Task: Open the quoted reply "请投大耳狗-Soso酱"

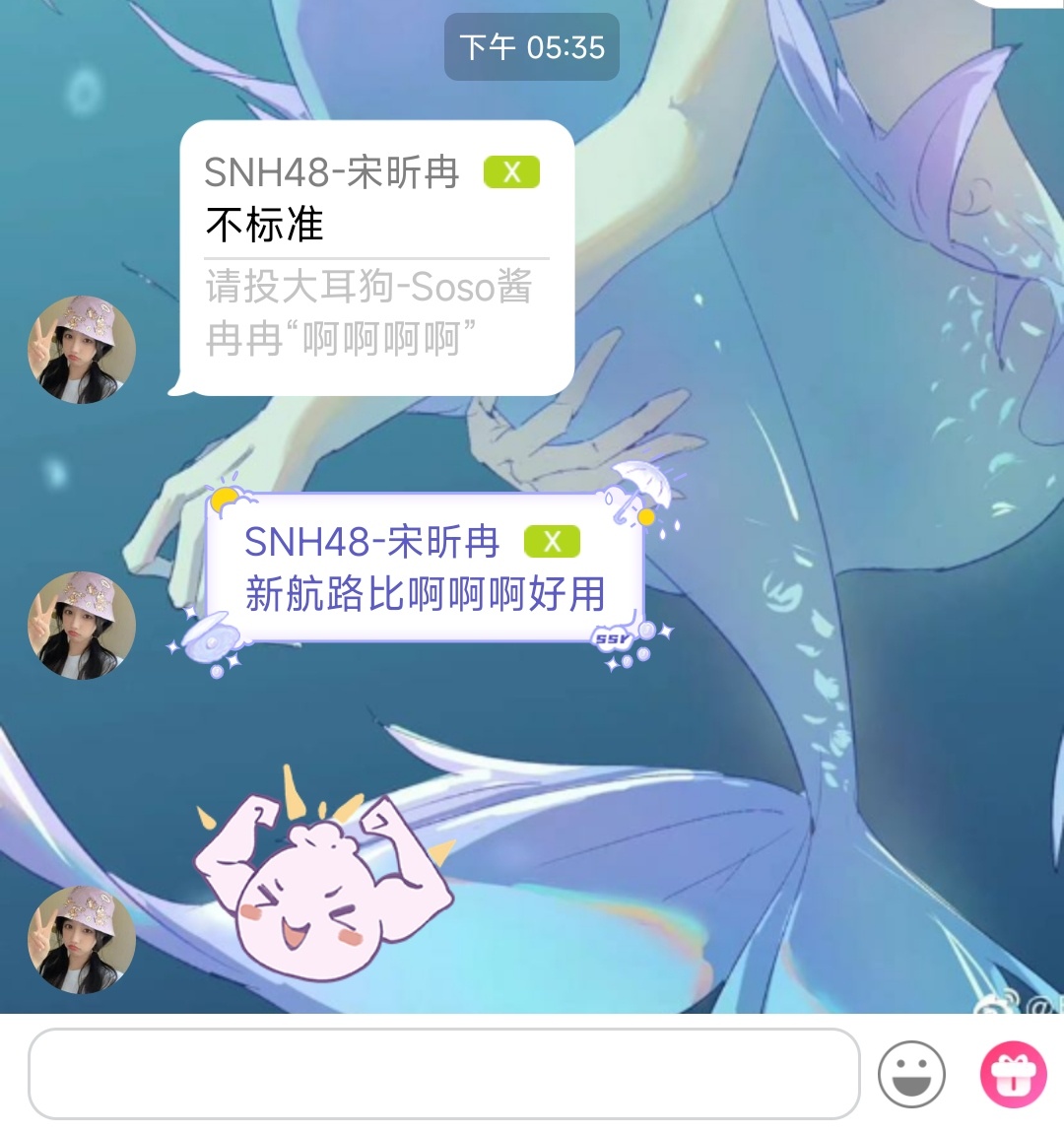Action: click(369, 313)
